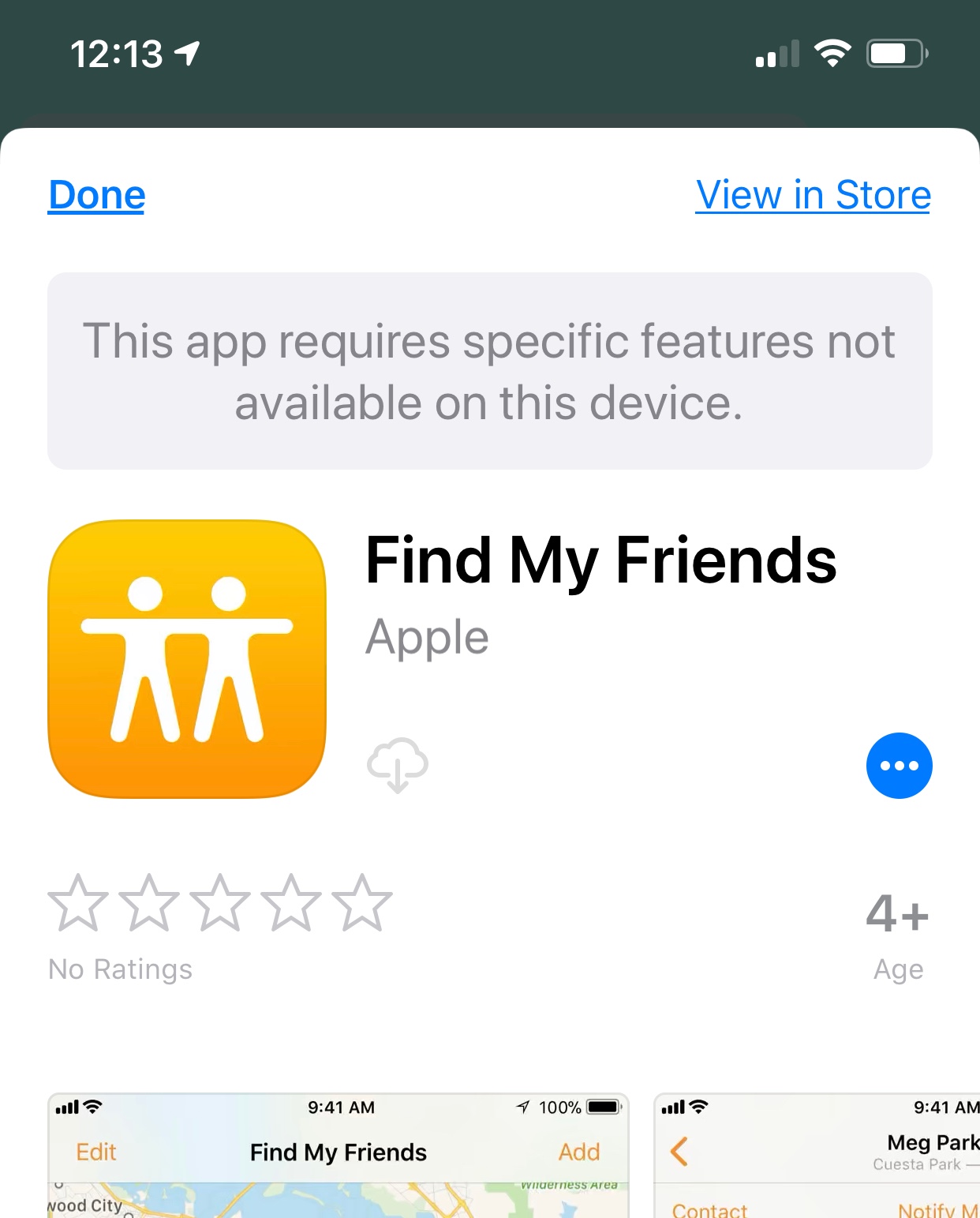Open the blue more options button

coord(899,766)
